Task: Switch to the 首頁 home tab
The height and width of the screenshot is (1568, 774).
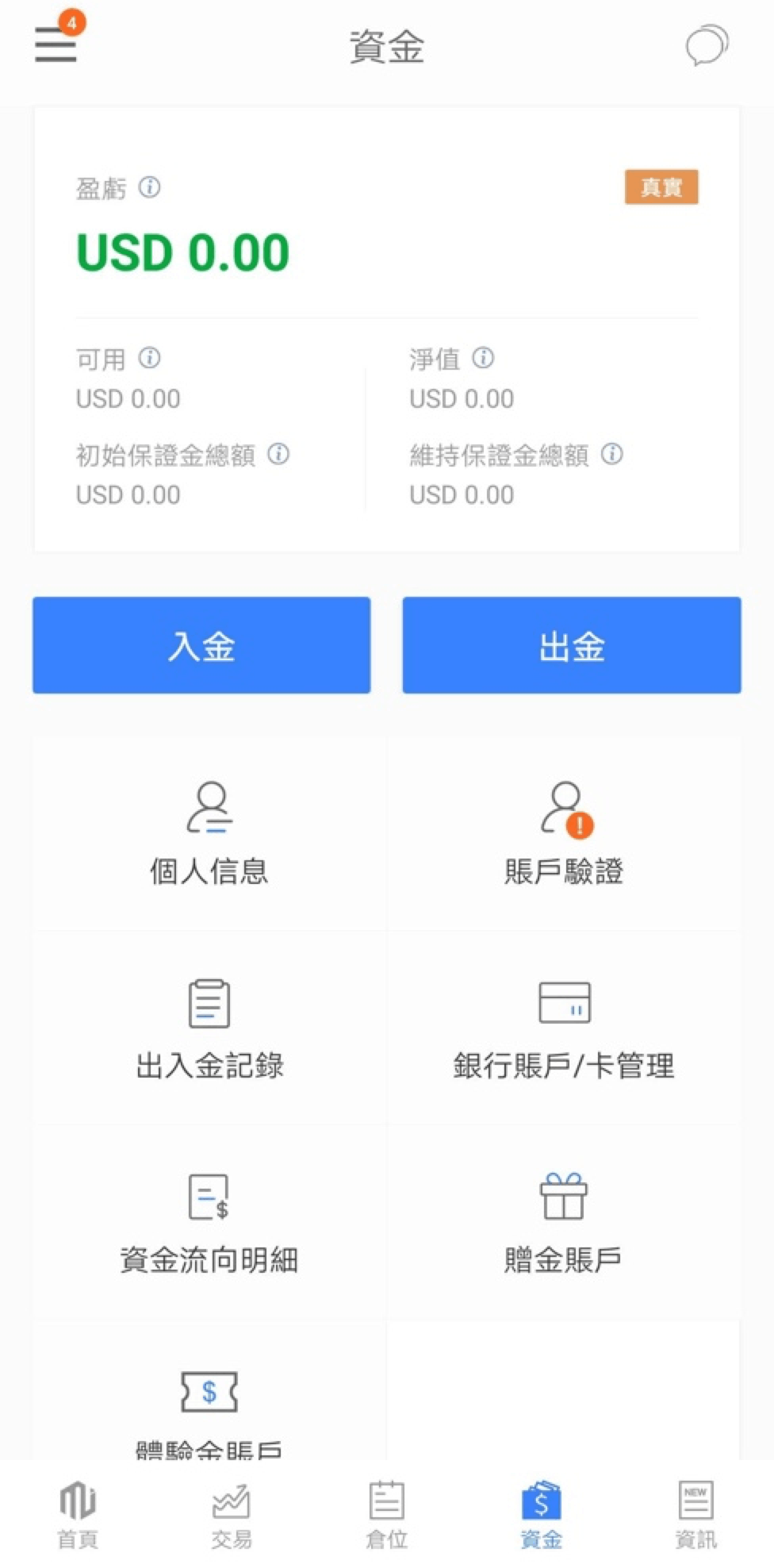Action: click(x=77, y=1514)
